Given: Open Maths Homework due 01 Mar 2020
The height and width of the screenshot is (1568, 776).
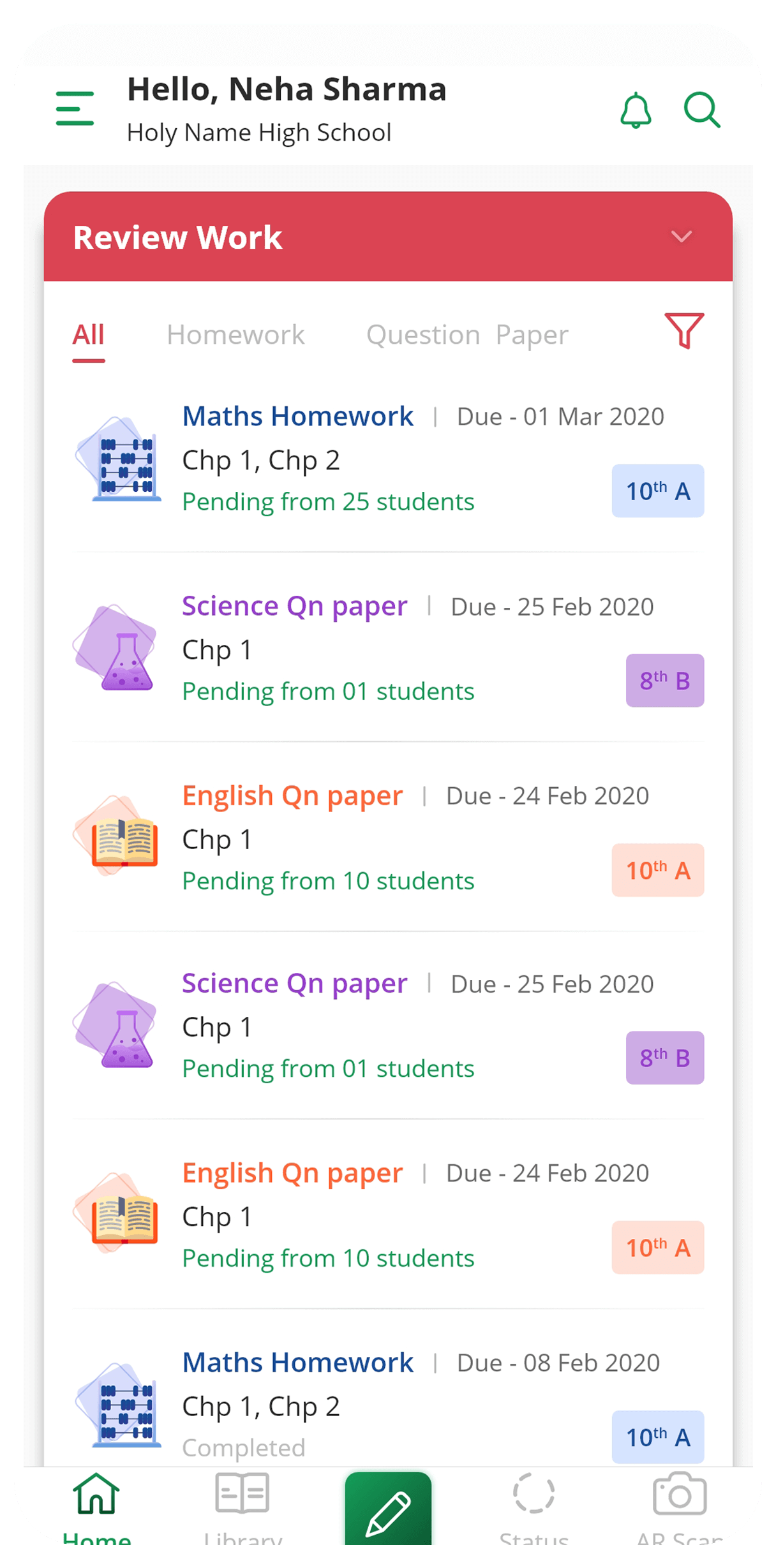Looking at the screenshot, I should click(297, 417).
